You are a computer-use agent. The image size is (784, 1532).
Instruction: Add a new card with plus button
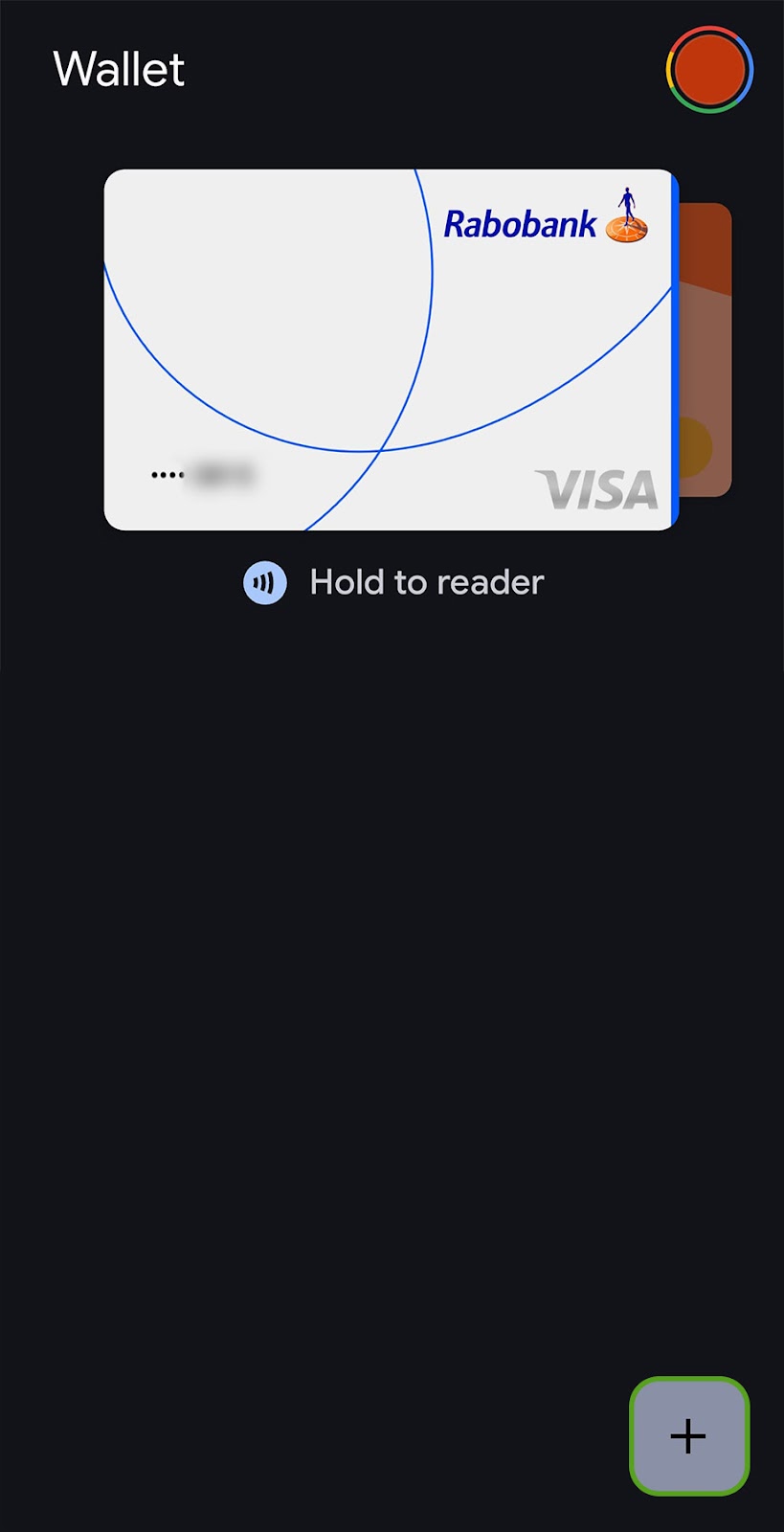(688, 1435)
